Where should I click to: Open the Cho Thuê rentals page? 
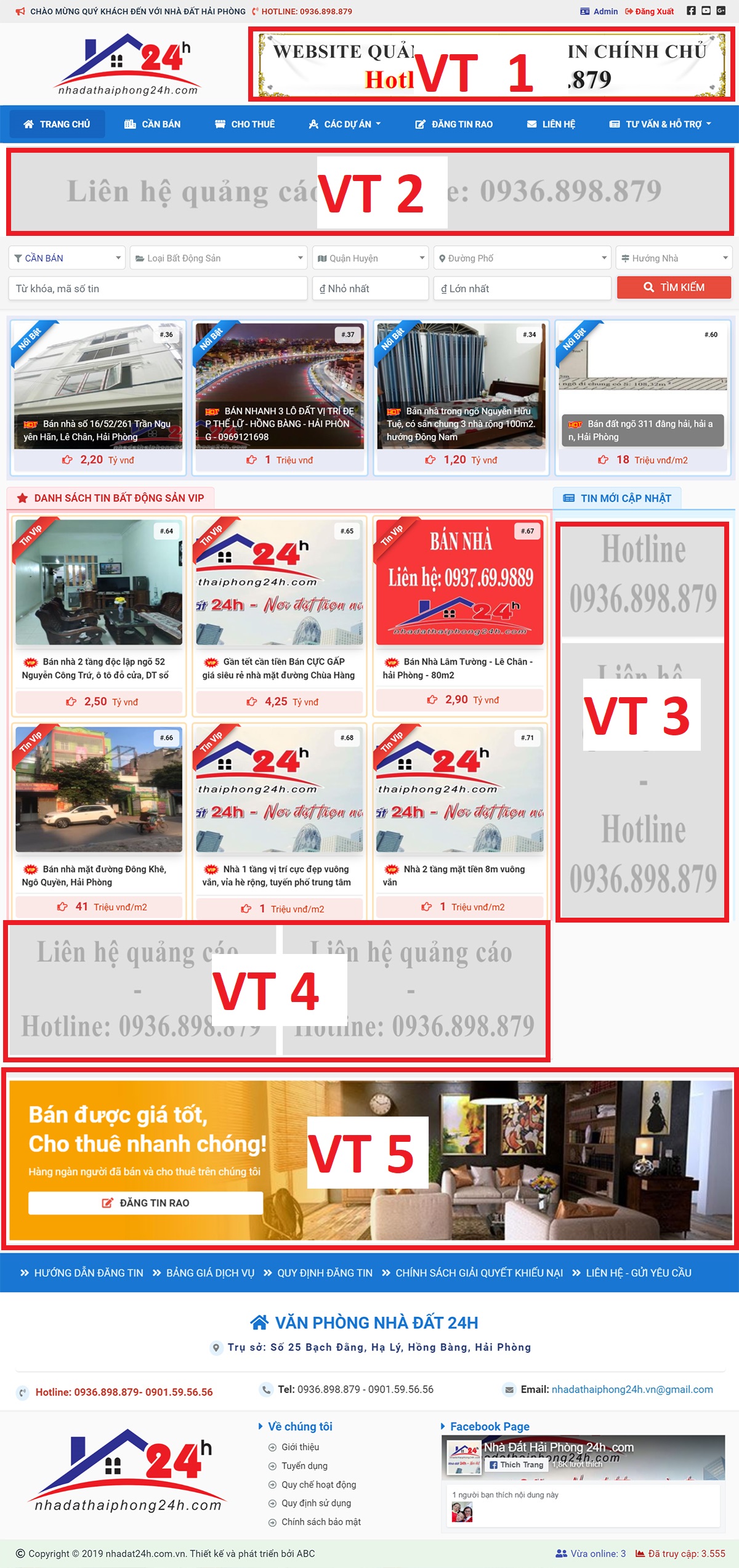tap(245, 124)
